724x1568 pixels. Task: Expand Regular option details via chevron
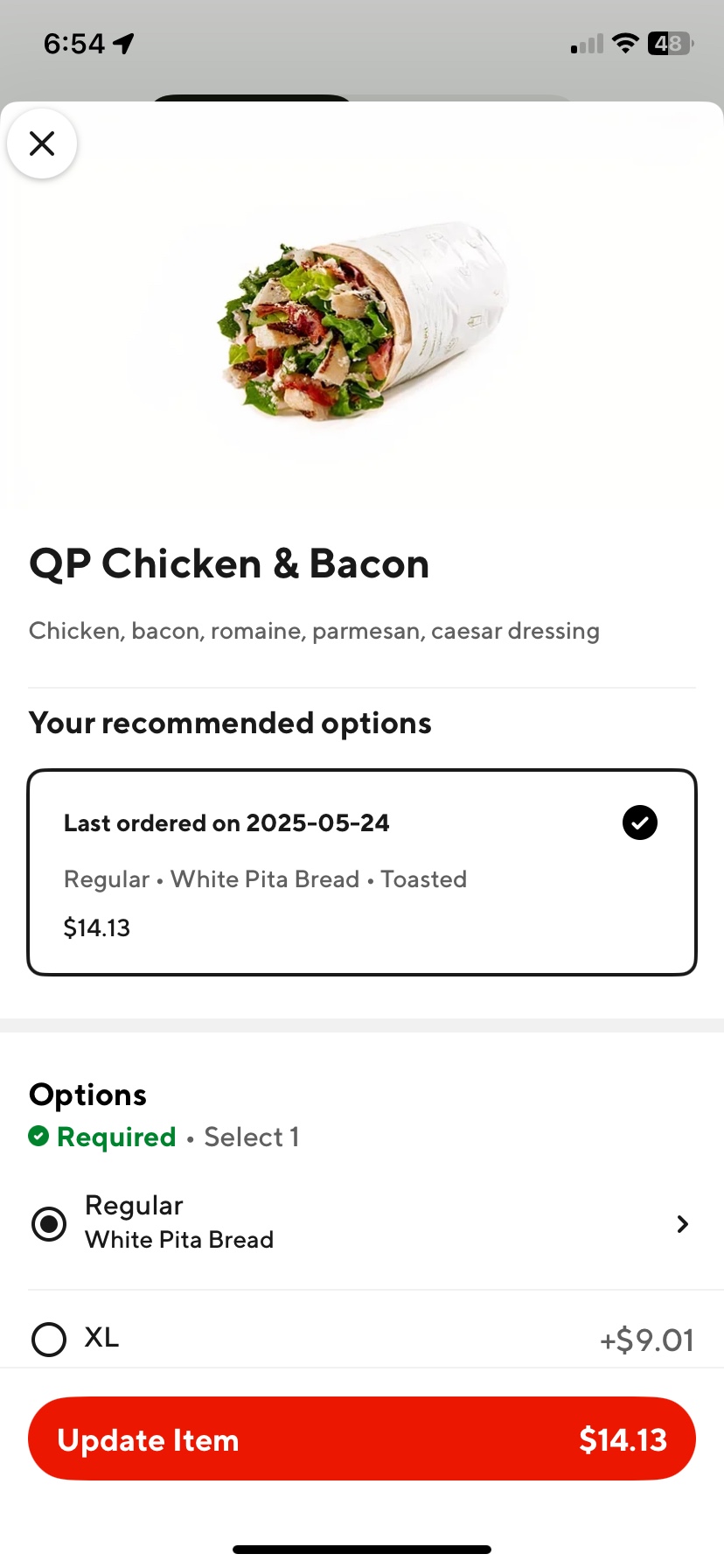pyautogui.click(x=683, y=1224)
